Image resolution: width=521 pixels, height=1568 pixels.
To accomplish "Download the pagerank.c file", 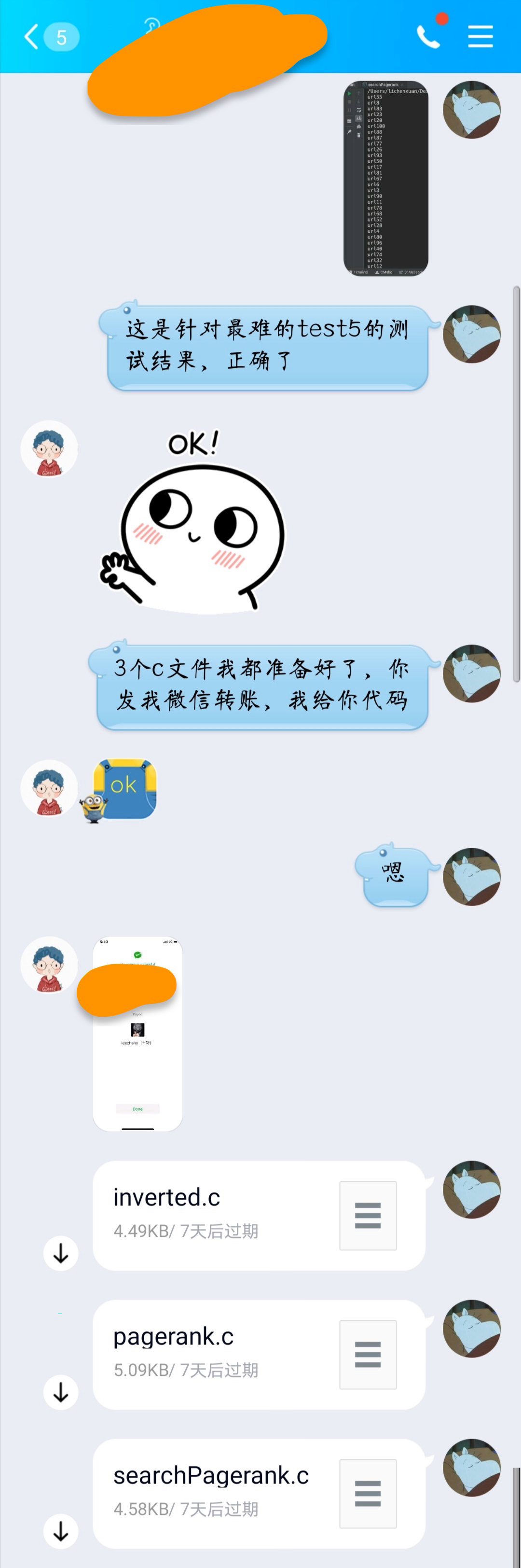I will click(x=61, y=1392).
